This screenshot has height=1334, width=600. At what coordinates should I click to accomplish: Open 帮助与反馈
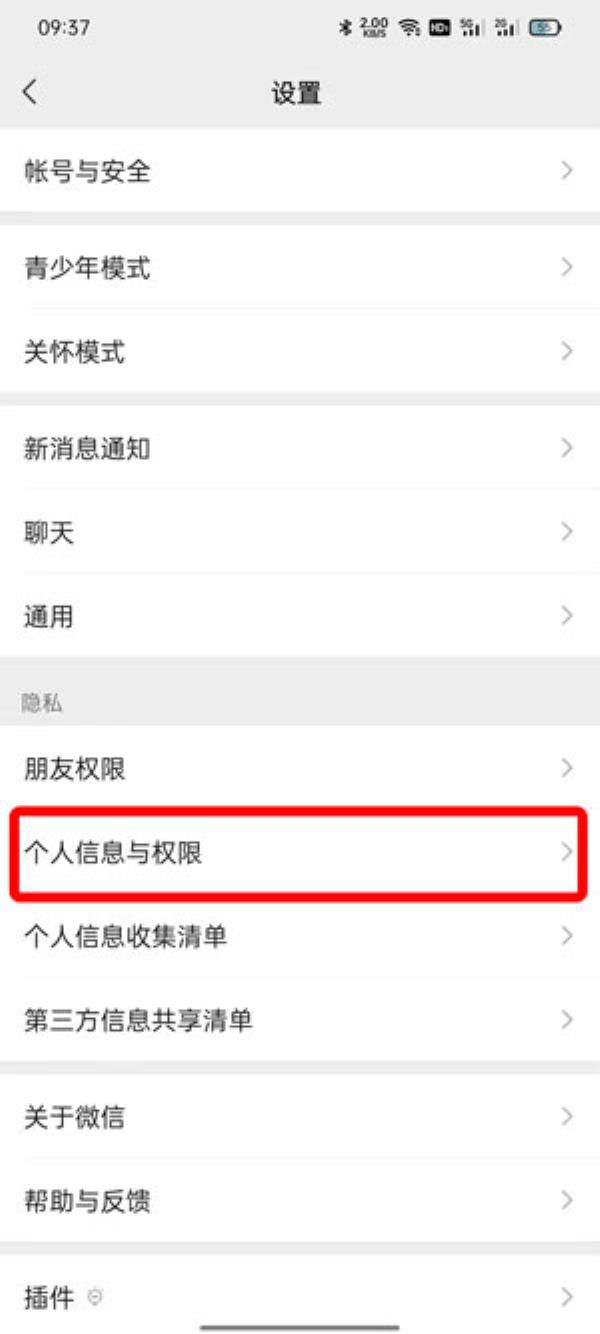coord(300,1200)
